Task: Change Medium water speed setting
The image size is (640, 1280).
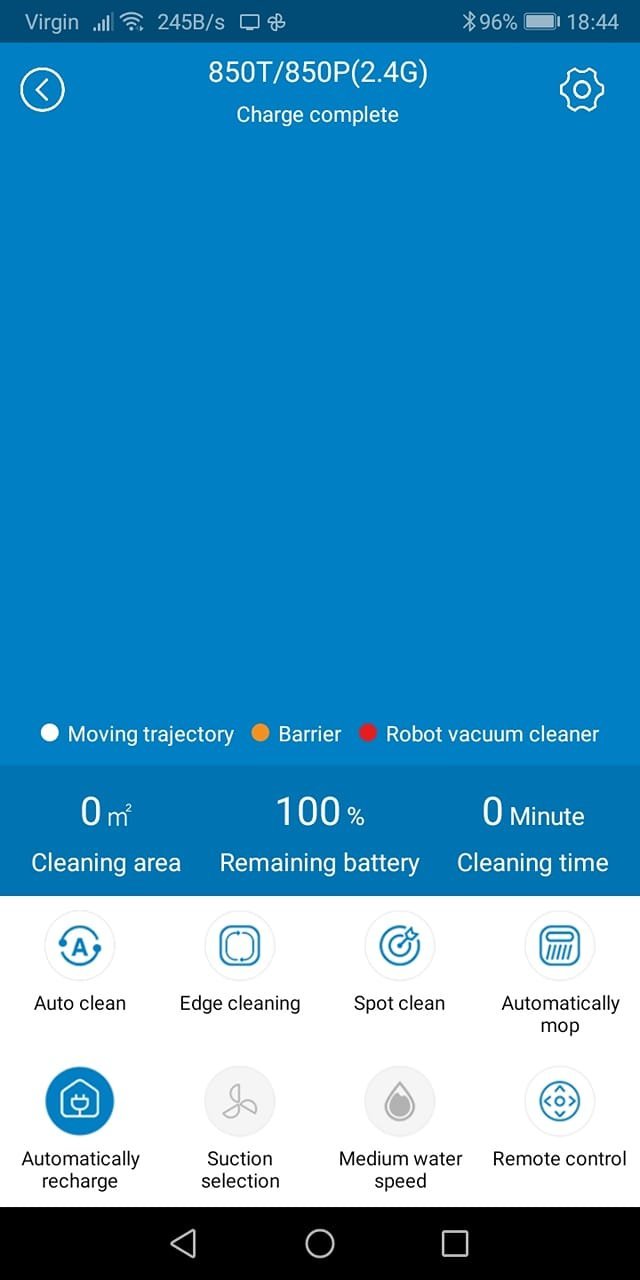Action: [x=400, y=1101]
